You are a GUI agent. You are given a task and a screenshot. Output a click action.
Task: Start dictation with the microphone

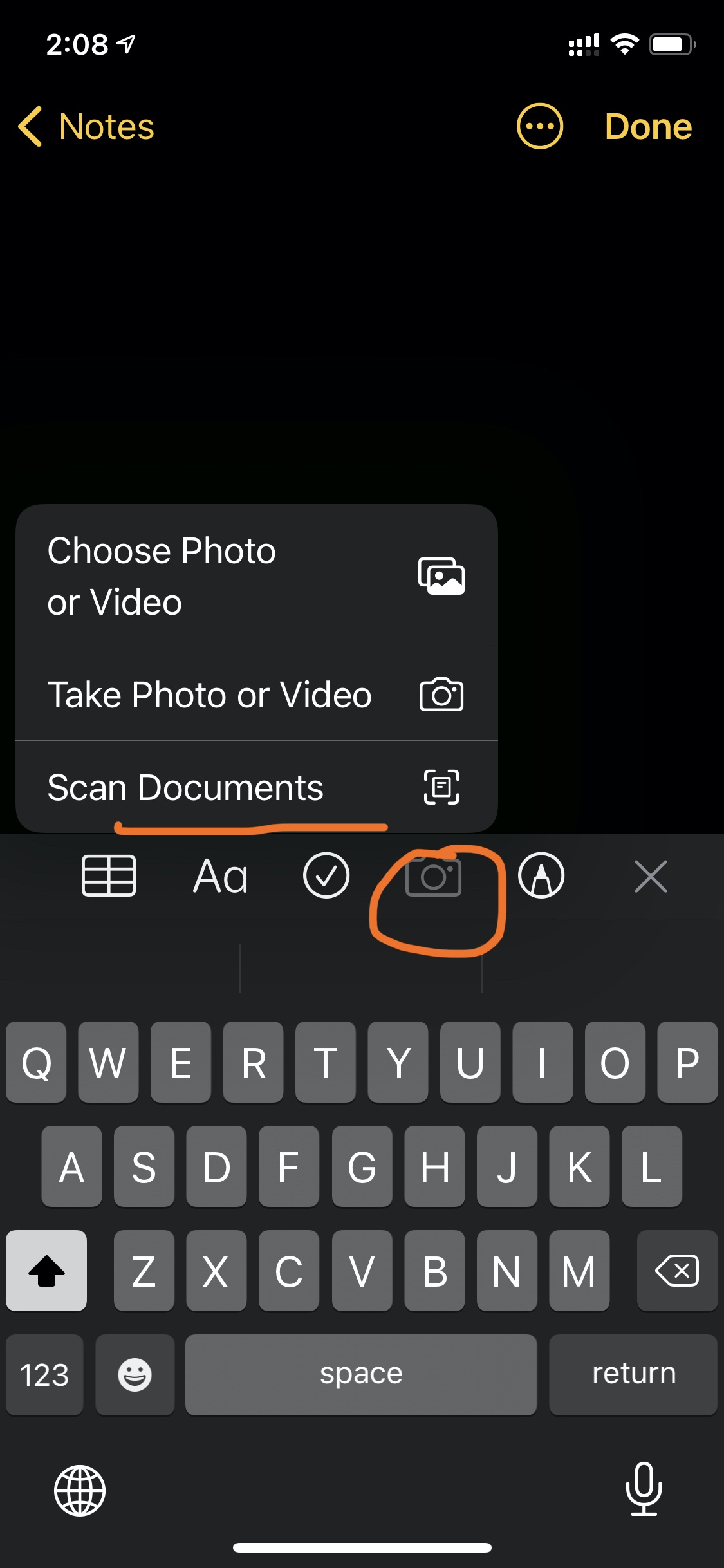point(644,1488)
